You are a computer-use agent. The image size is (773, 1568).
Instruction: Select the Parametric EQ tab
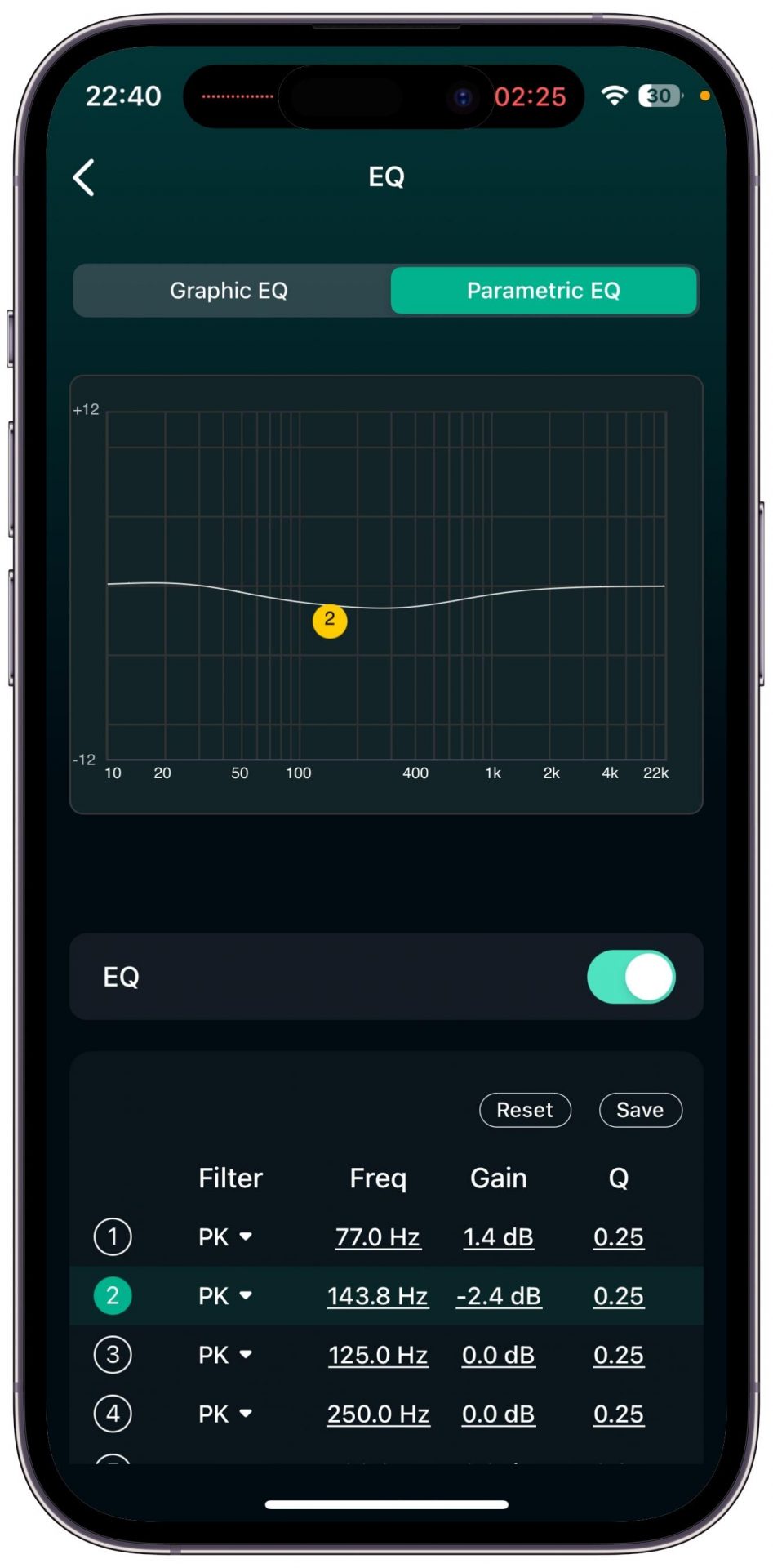click(544, 291)
